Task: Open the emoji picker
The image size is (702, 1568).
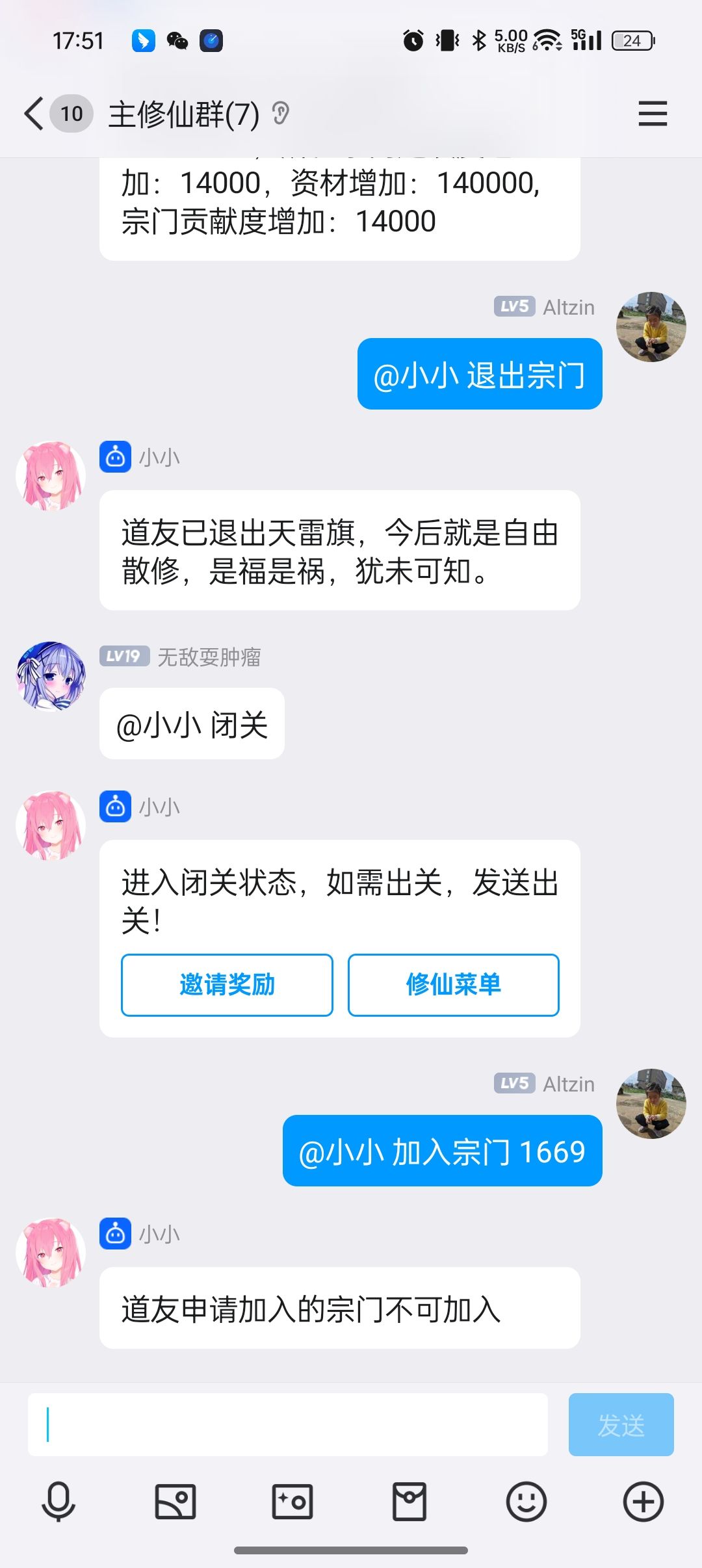Action: pos(526,1502)
